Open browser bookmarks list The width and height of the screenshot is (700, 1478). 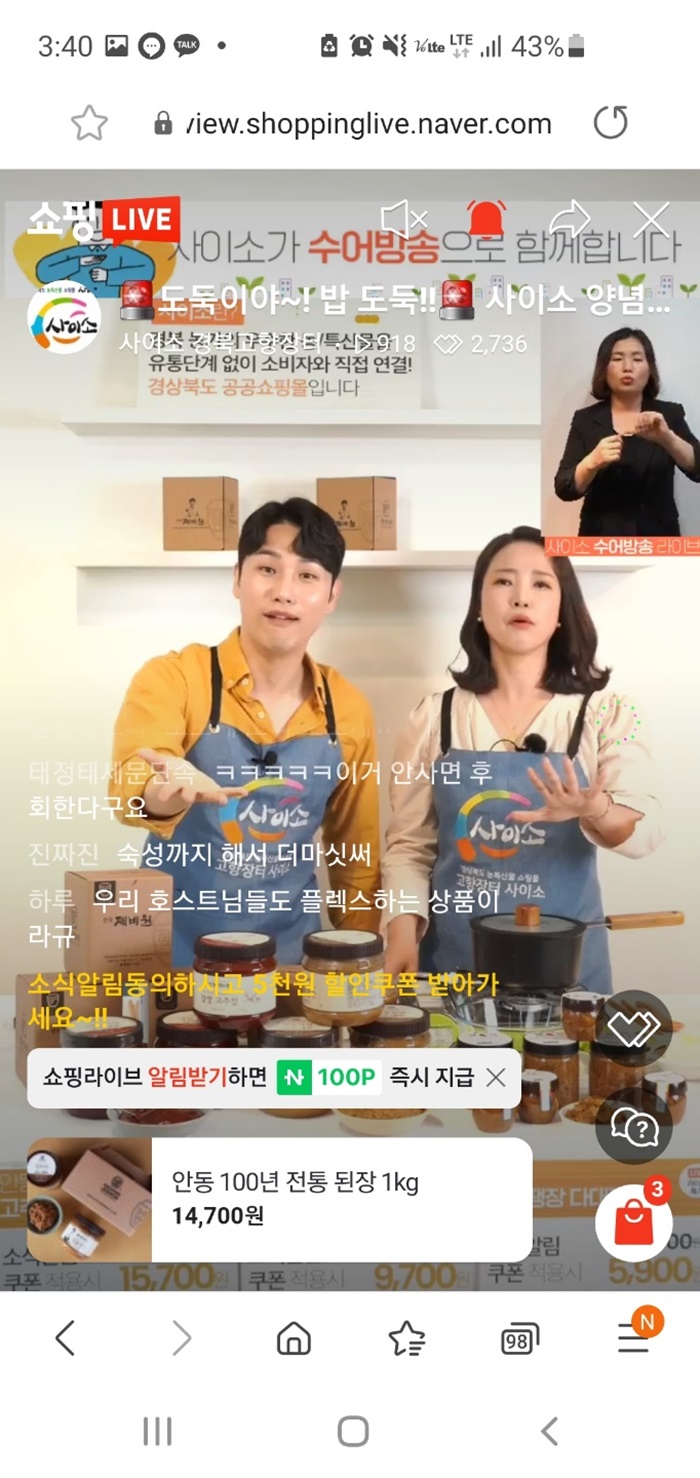406,1338
